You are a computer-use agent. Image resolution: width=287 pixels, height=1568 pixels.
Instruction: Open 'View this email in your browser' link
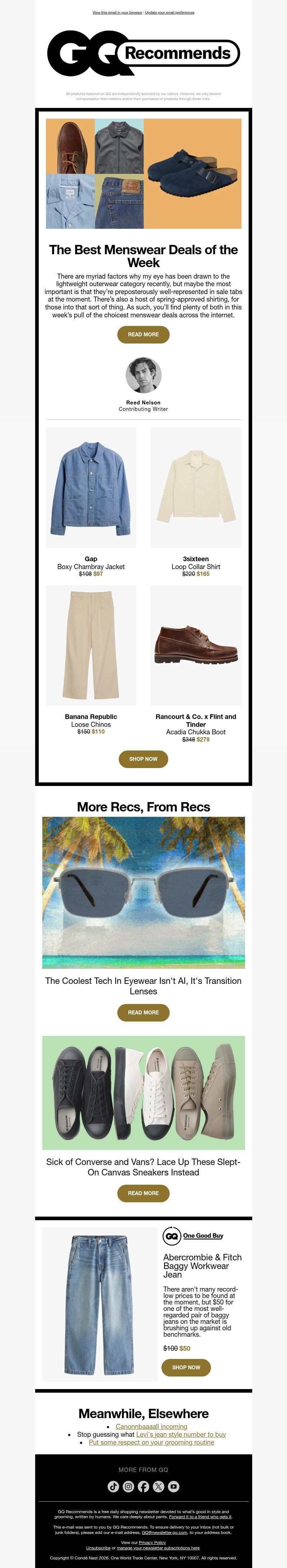pos(117,12)
